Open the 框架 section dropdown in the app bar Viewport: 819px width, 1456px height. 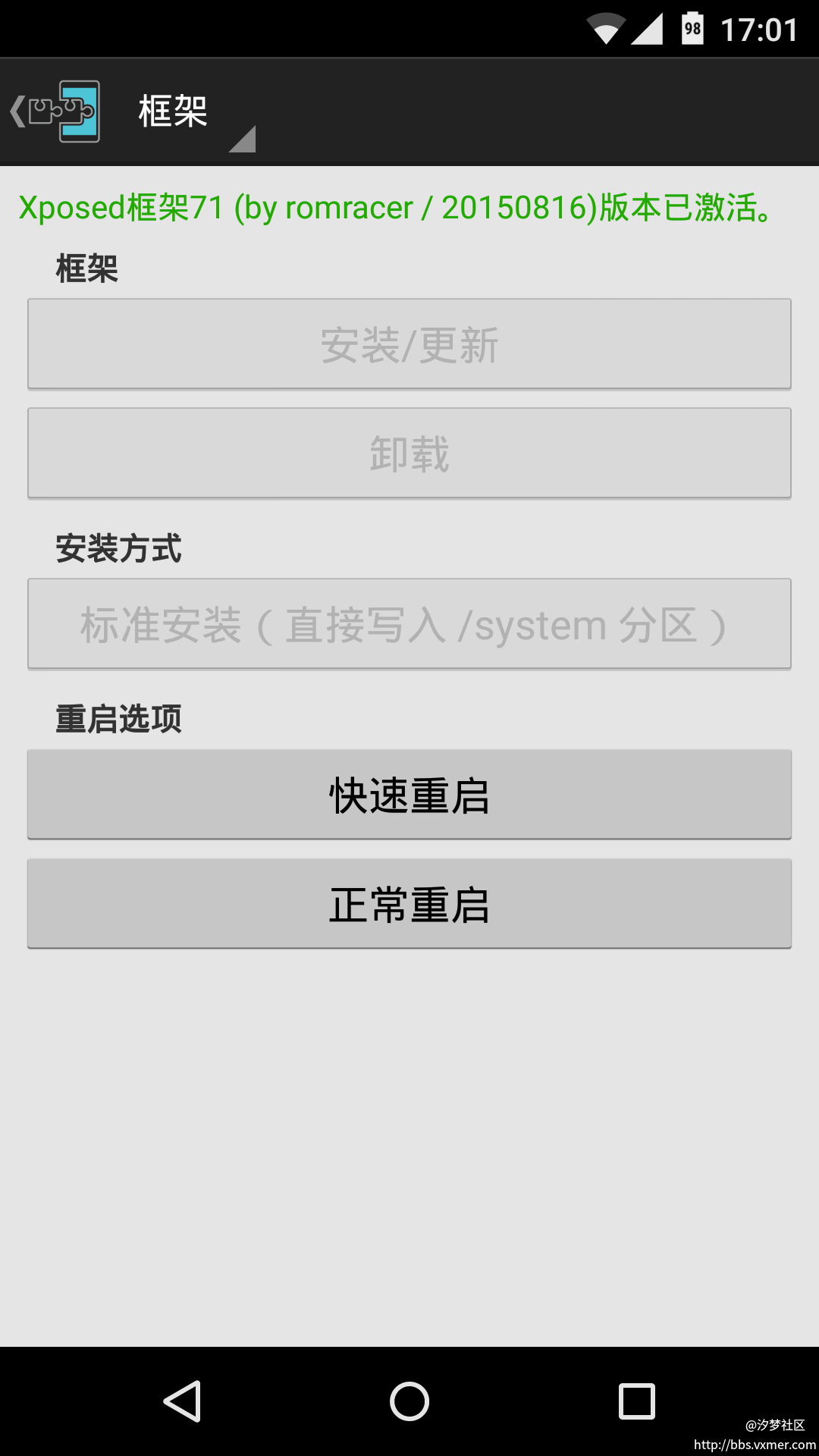(x=197, y=112)
